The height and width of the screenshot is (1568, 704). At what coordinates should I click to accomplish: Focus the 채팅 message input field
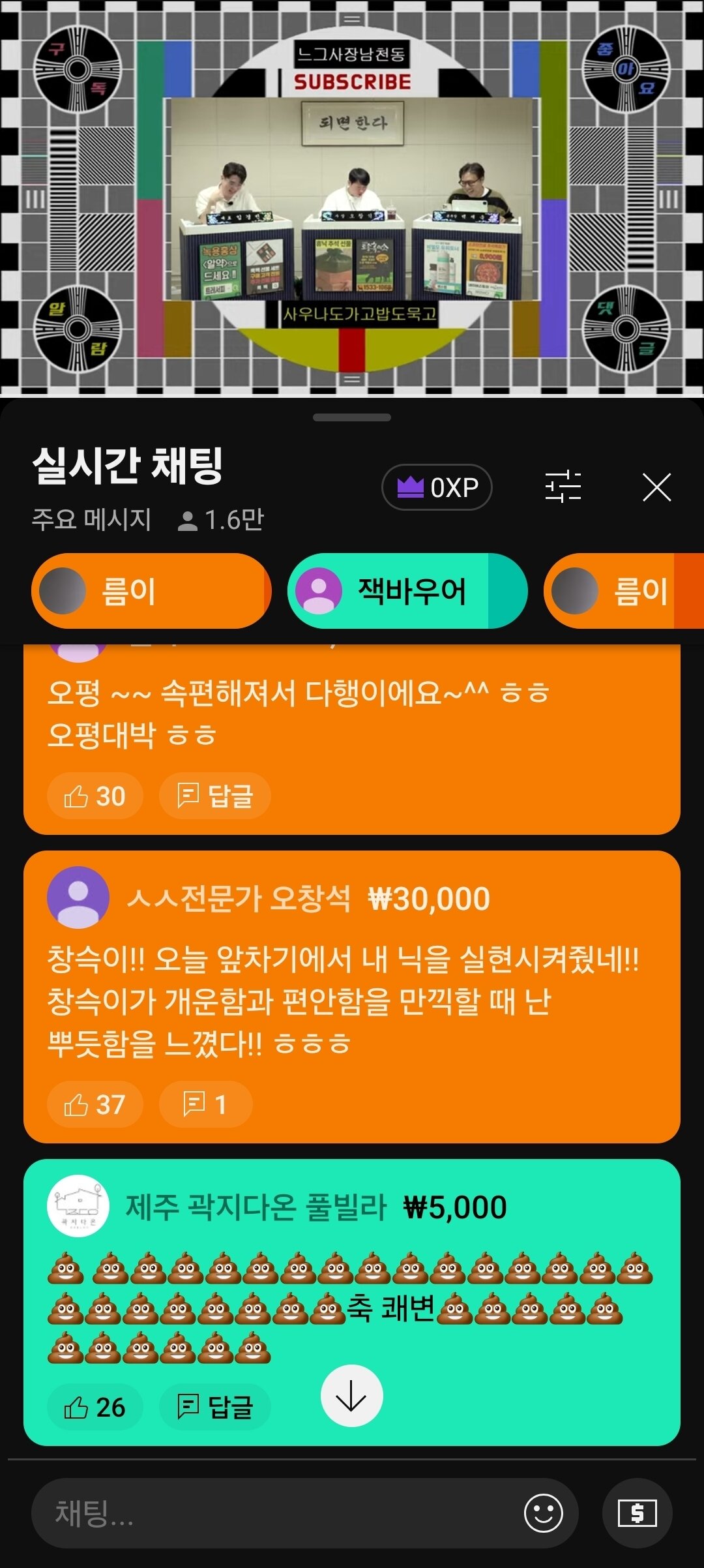(x=274, y=1513)
